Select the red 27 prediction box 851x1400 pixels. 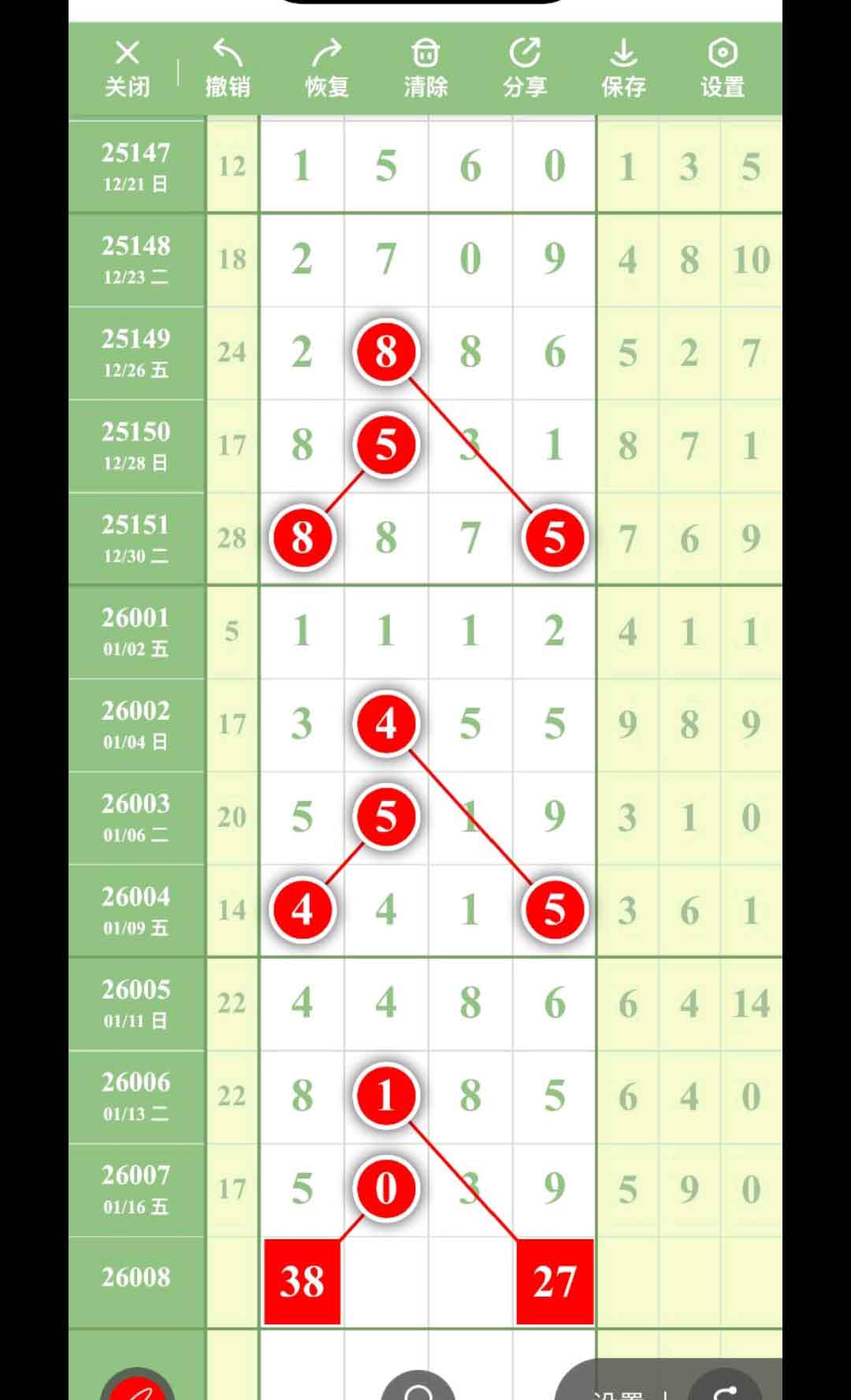point(555,1281)
